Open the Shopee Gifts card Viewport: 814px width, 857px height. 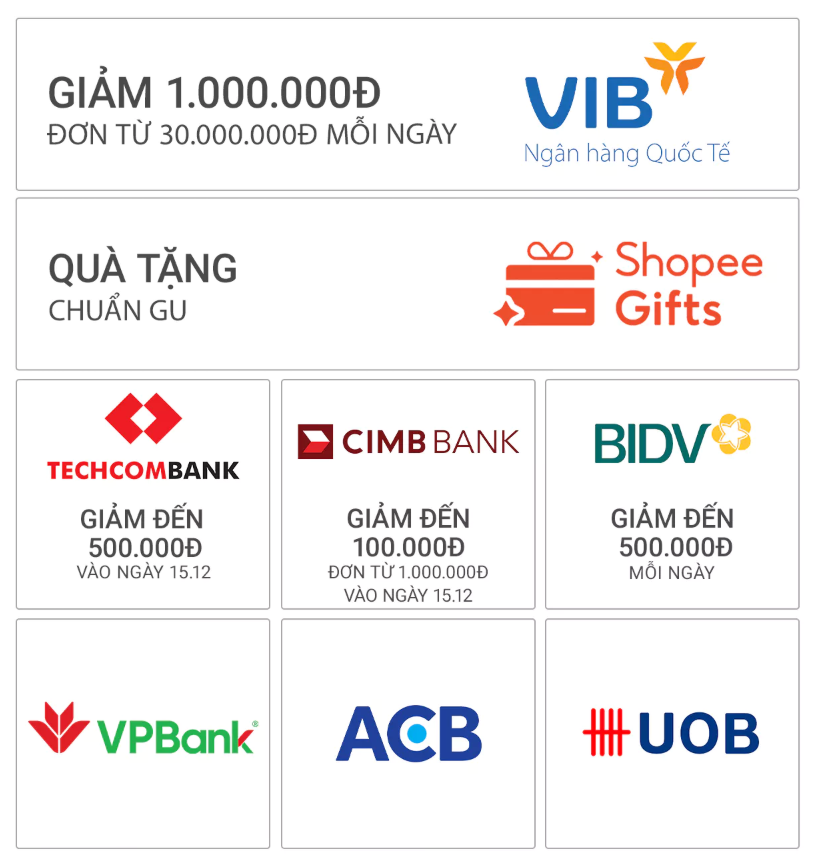(407, 284)
